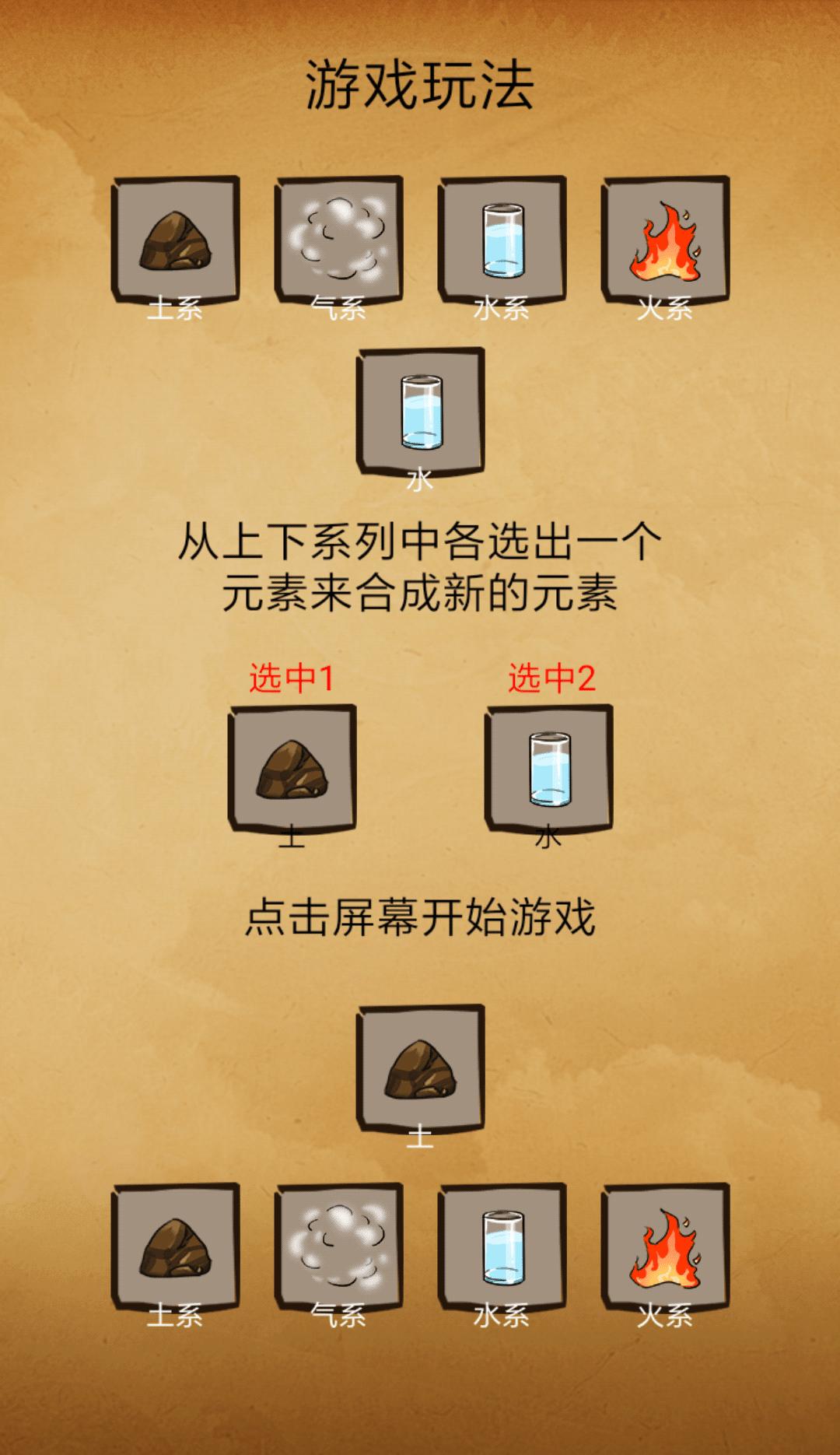The width and height of the screenshot is (840, 1455).
Task: Choose 火系 tile in the upper series row
Action: pos(666,241)
